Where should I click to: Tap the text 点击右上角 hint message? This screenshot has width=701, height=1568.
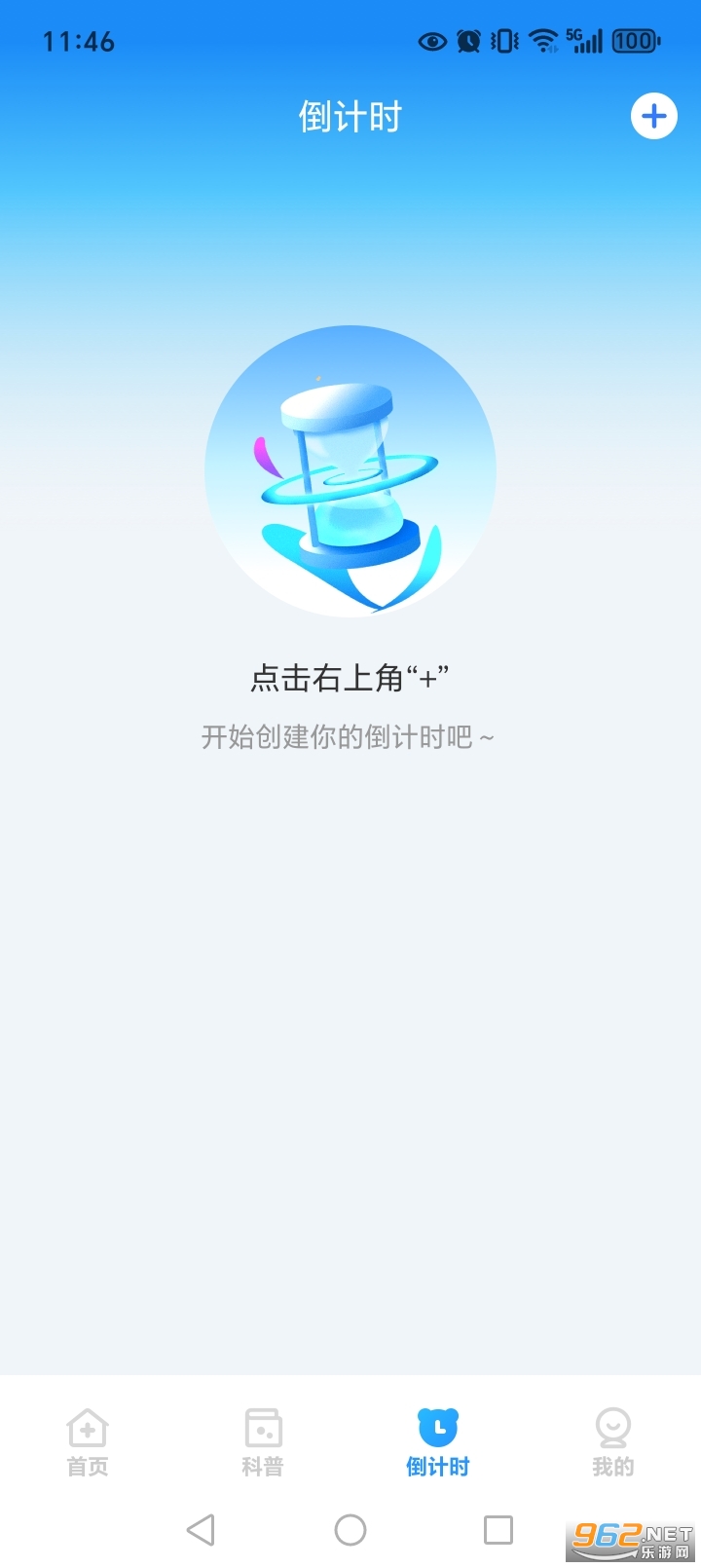tap(350, 674)
